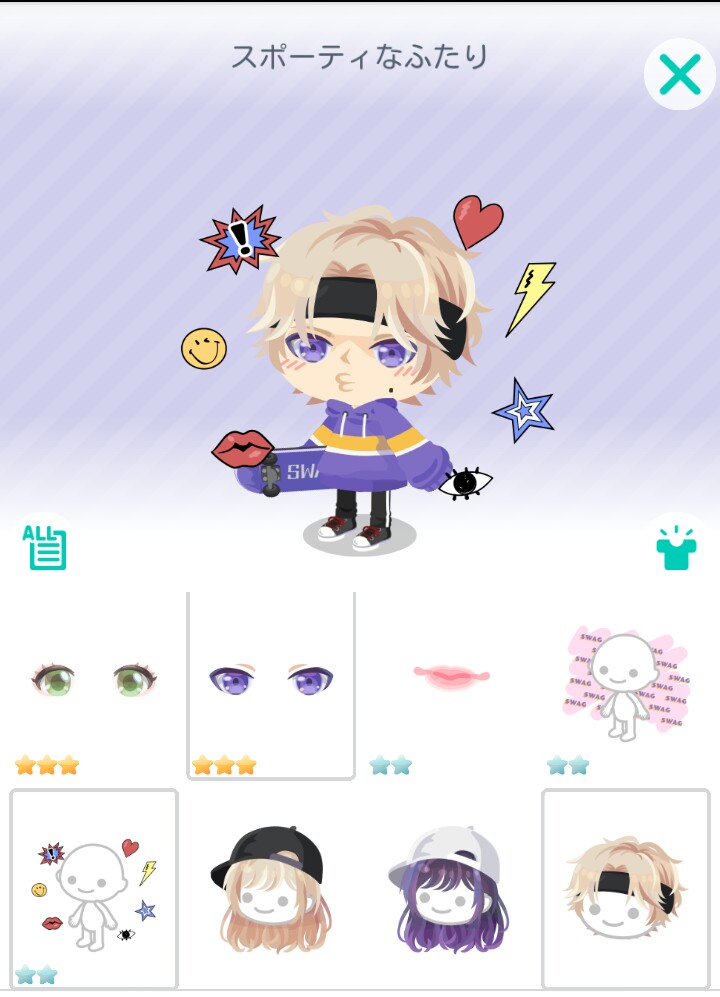Select the purple eyes item
Screen dimensions: 720x997
click(x=271, y=683)
